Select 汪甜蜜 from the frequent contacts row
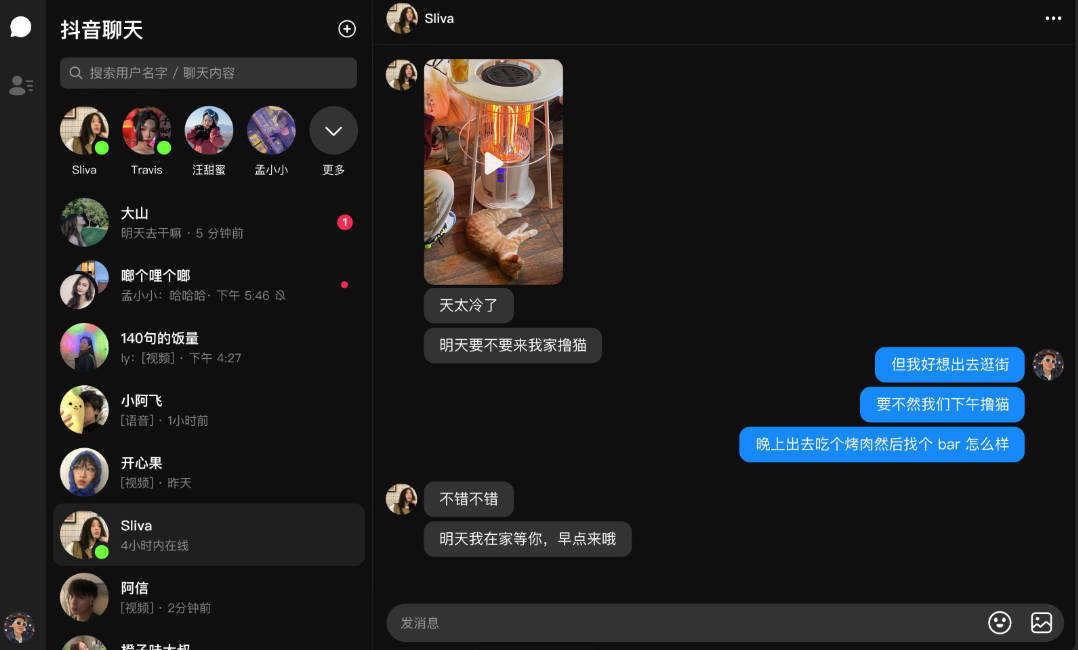 pyautogui.click(x=209, y=131)
